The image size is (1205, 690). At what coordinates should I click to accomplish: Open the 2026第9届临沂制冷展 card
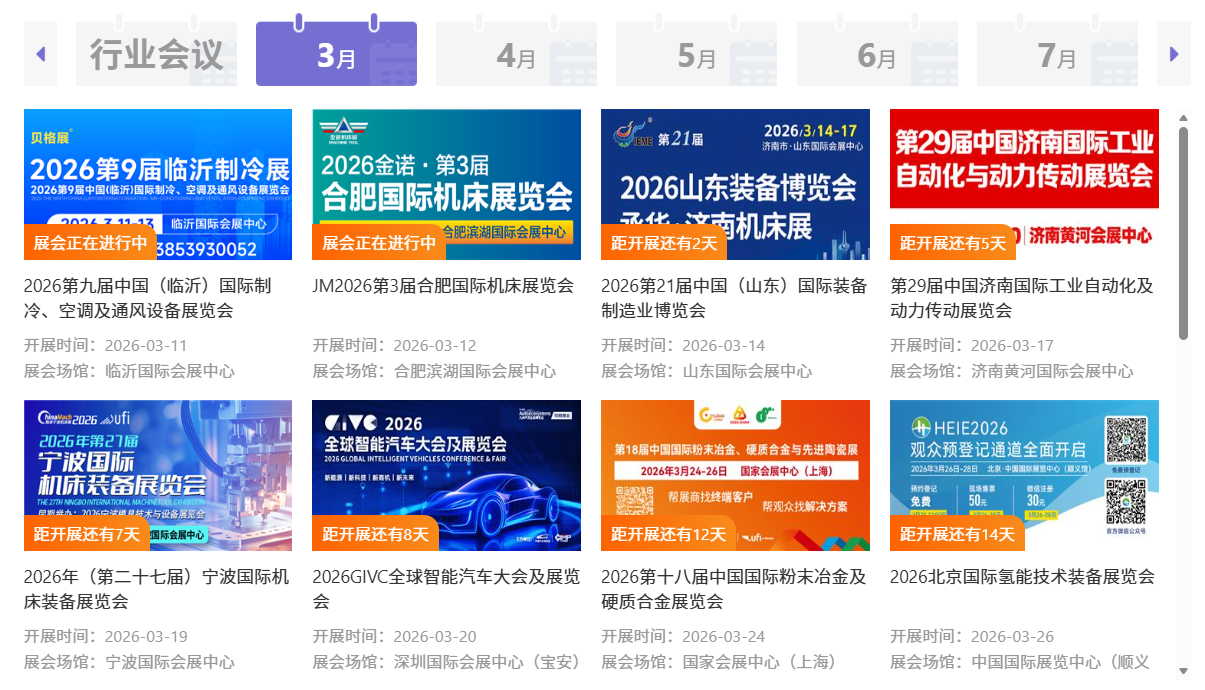click(158, 184)
